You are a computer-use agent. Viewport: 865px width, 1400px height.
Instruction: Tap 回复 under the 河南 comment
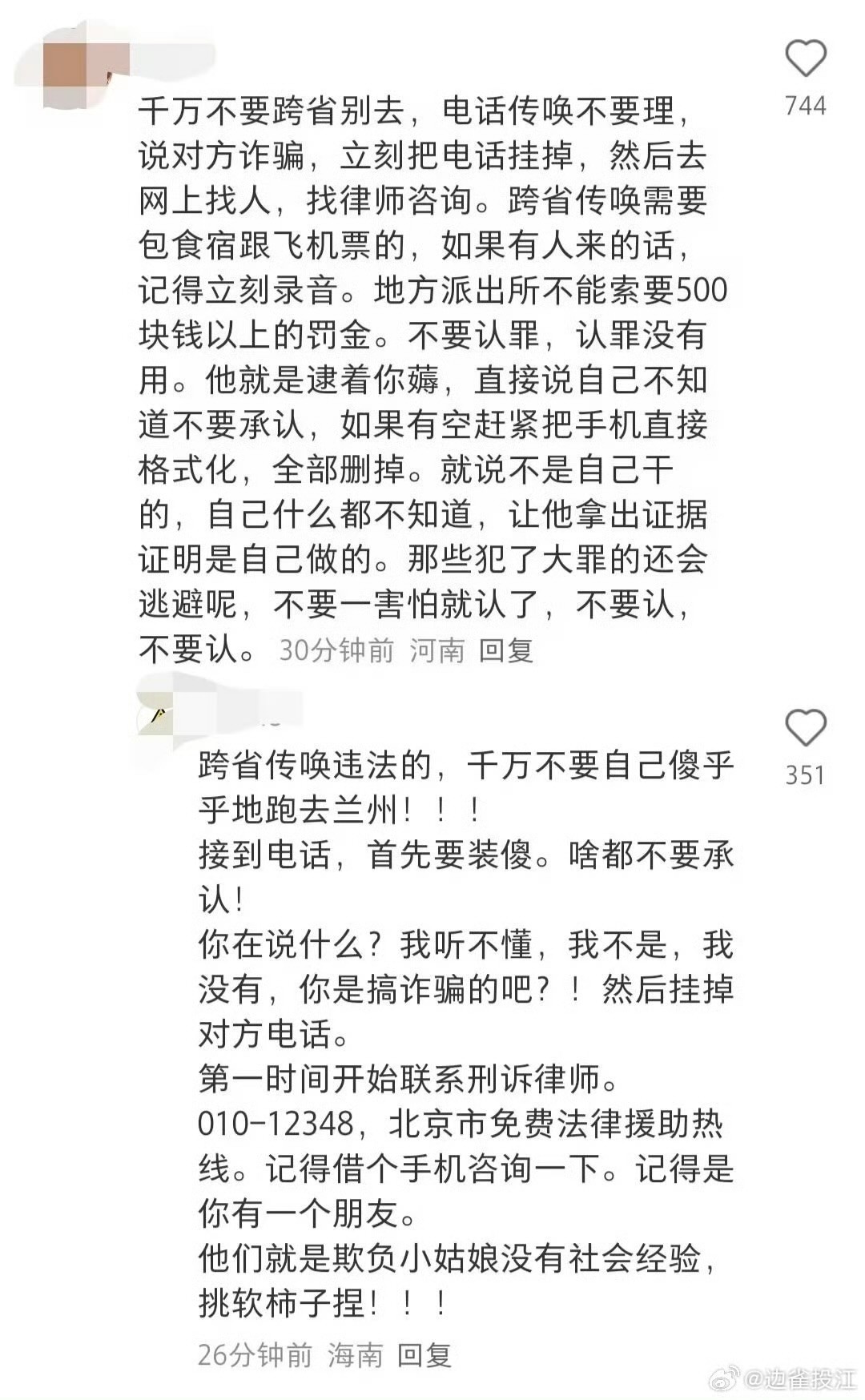pos(506,650)
